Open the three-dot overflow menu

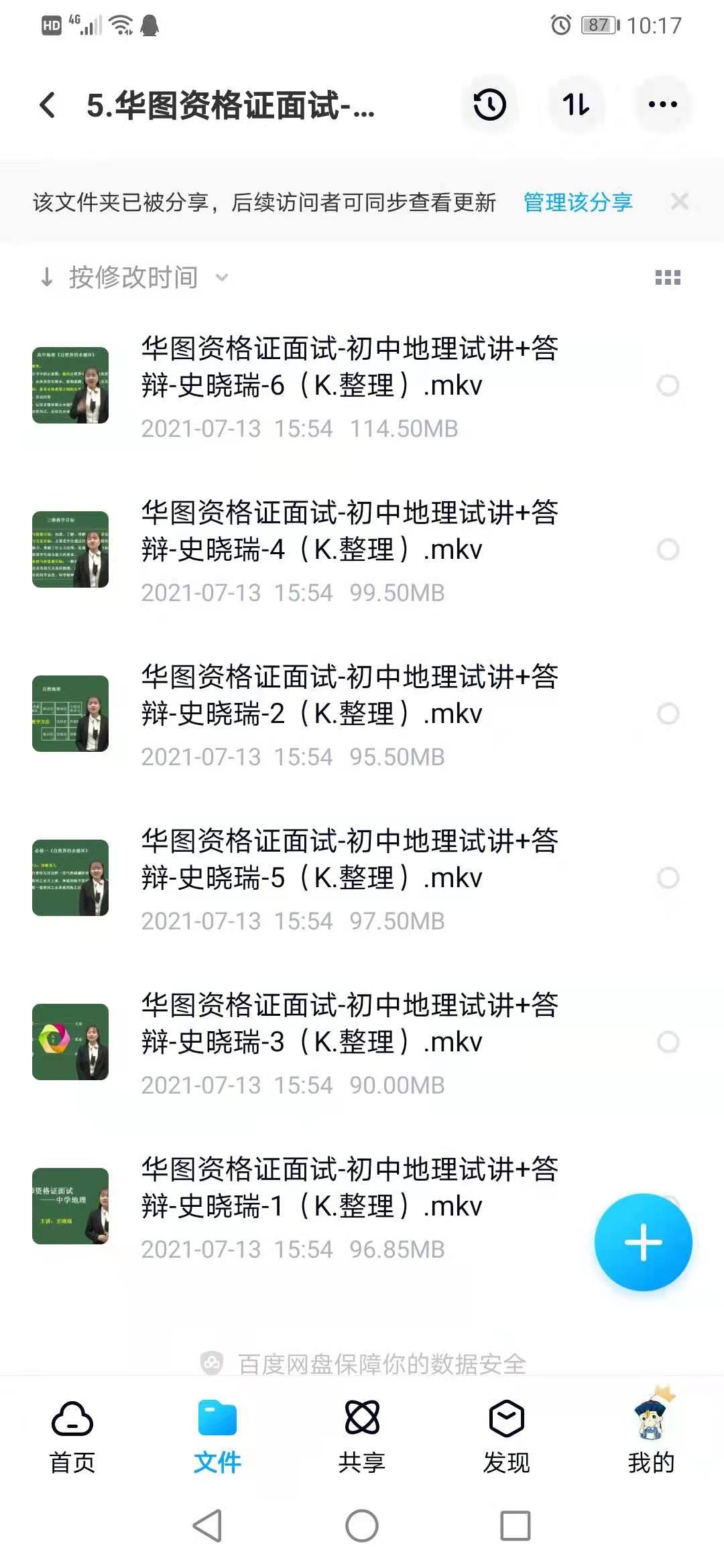[662, 105]
